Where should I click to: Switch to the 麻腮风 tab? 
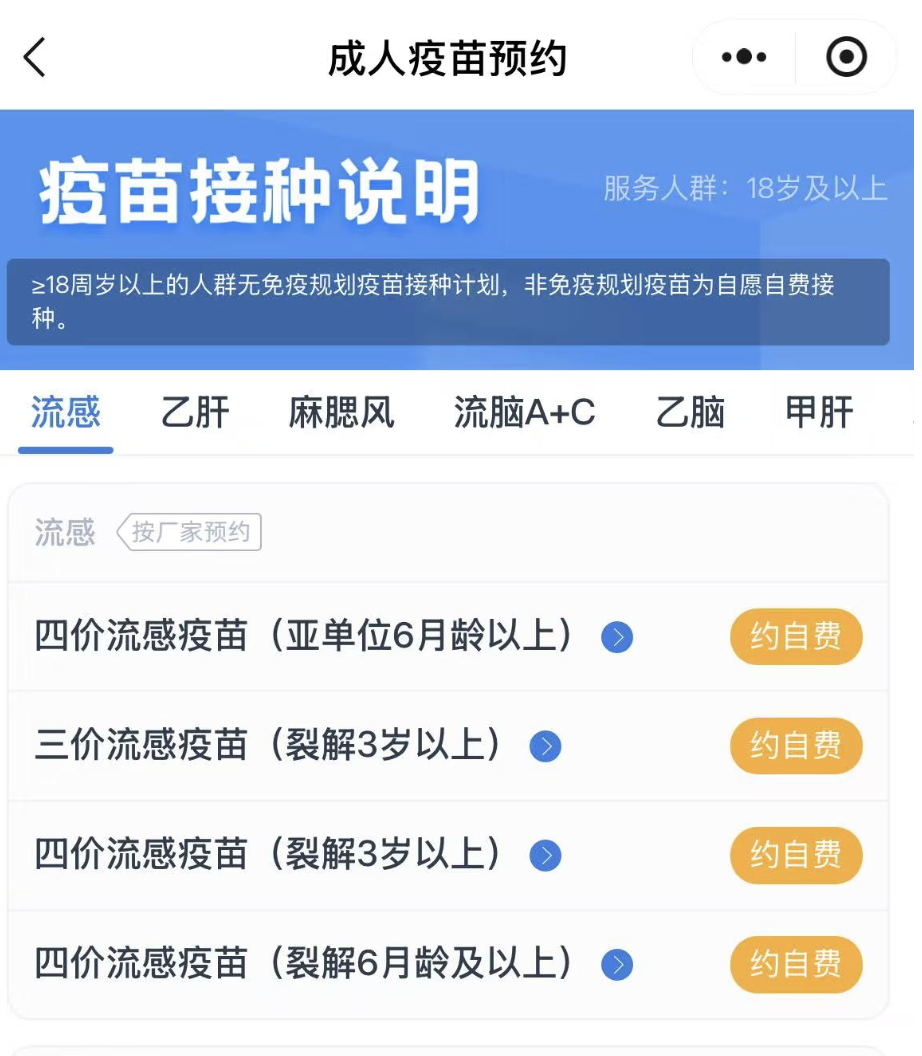341,412
